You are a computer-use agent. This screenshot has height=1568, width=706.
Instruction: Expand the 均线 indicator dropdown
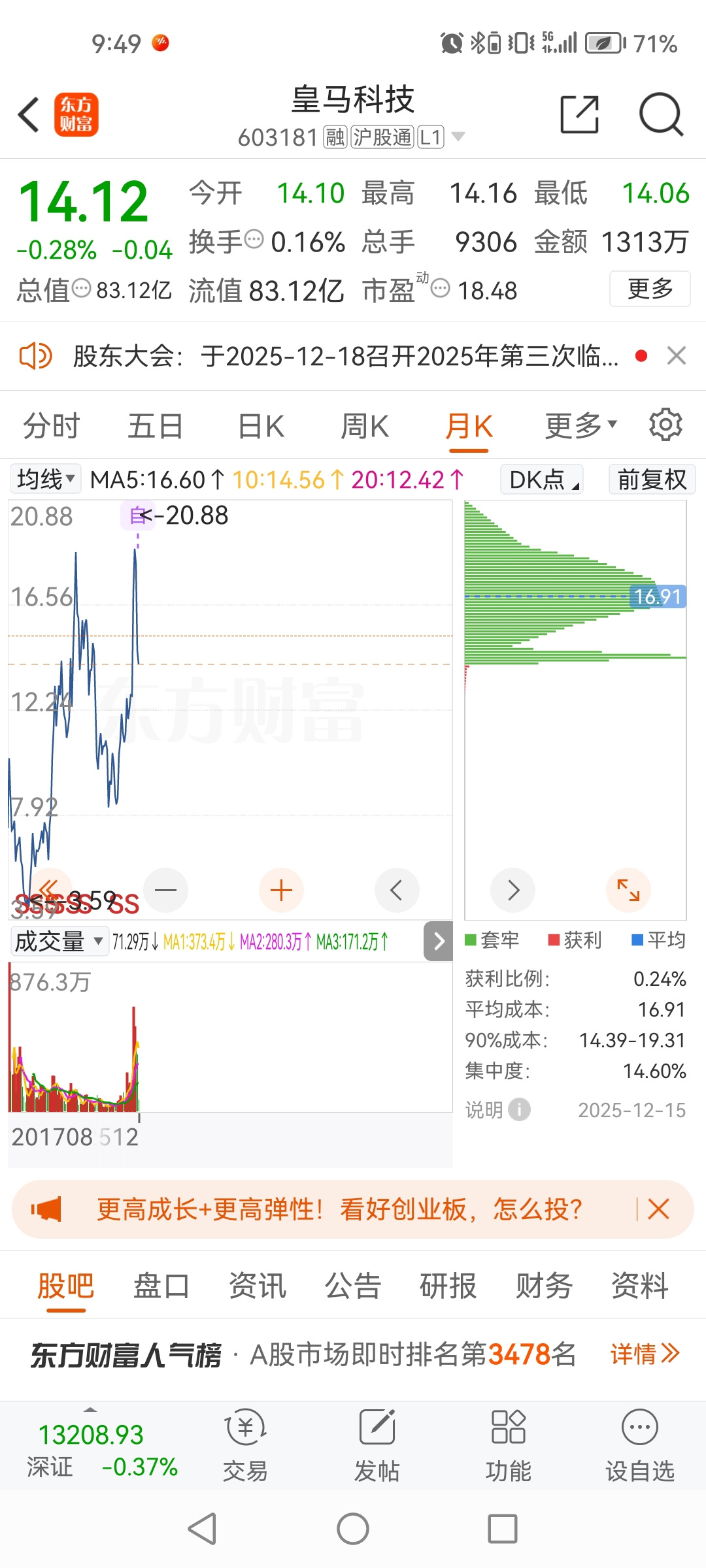pyautogui.click(x=45, y=480)
